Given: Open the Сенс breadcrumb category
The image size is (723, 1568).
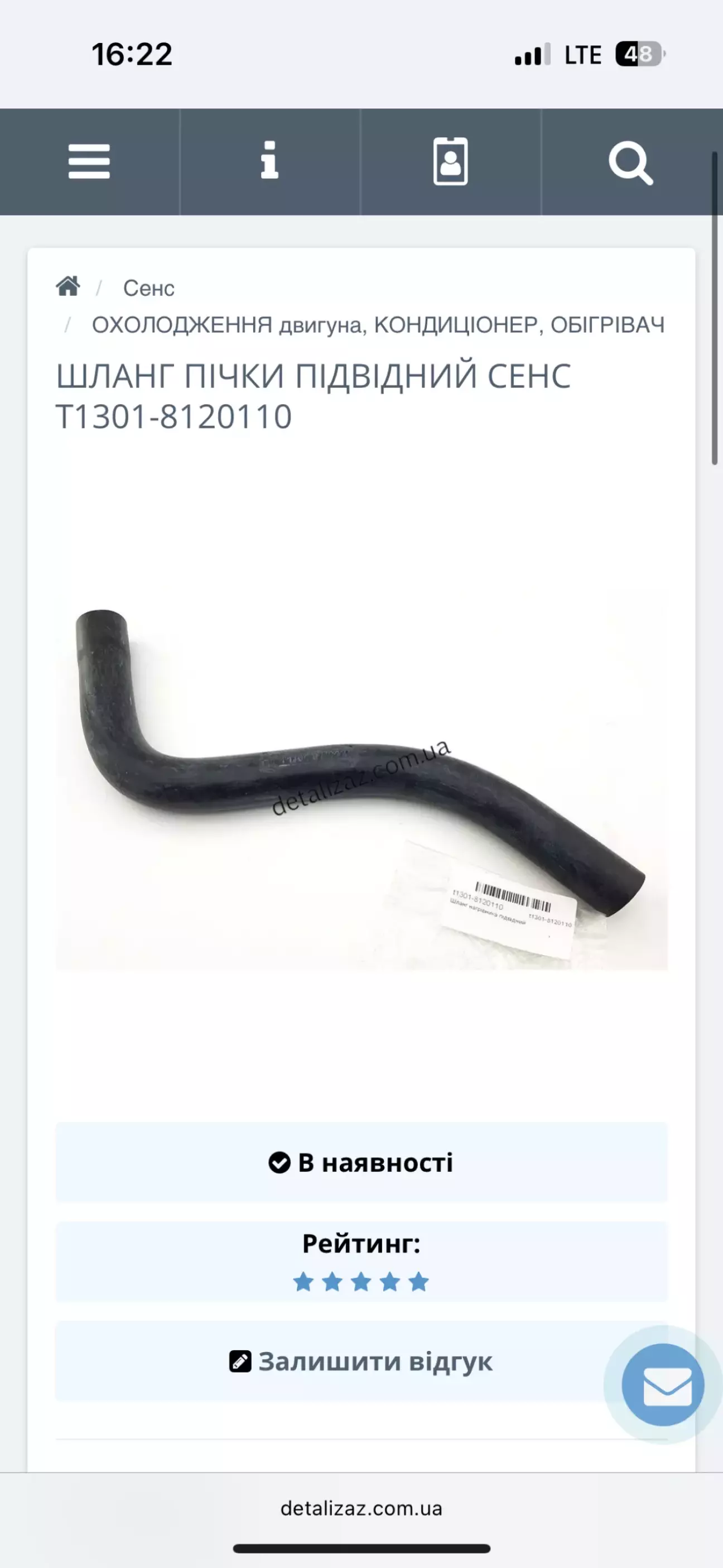Looking at the screenshot, I should click(148, 288).
